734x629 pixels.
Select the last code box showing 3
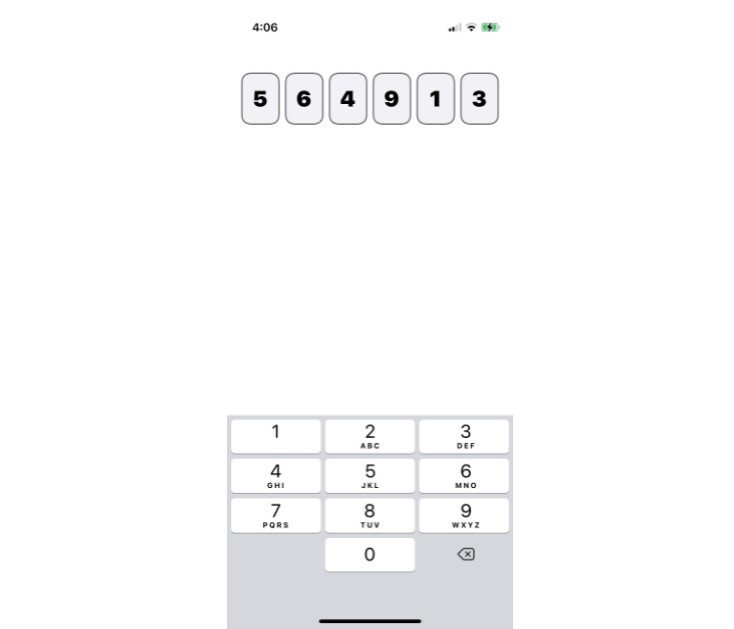[479, 99]
